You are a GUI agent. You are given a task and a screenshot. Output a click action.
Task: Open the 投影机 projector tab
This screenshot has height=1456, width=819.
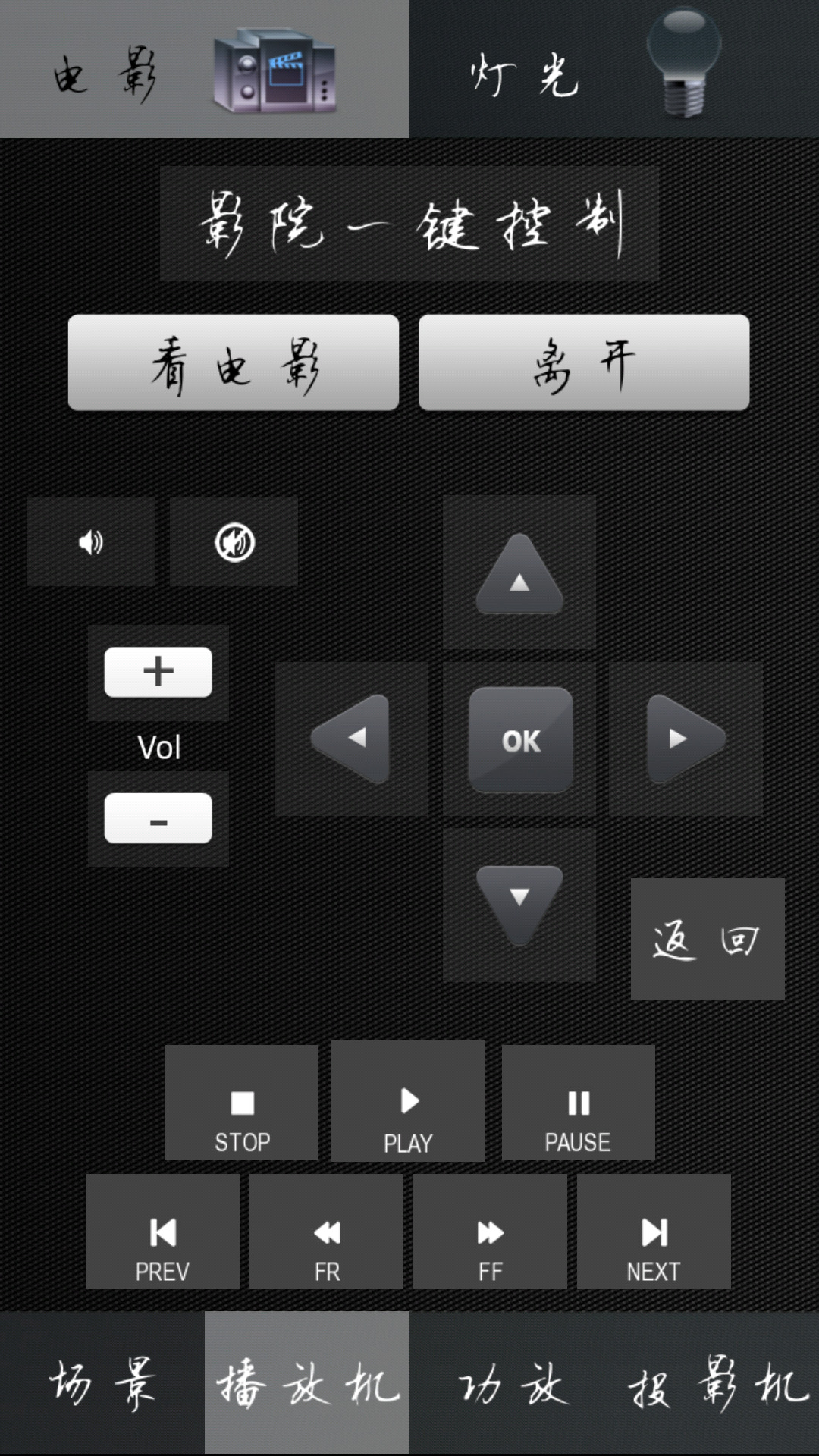pos(717,1384)
